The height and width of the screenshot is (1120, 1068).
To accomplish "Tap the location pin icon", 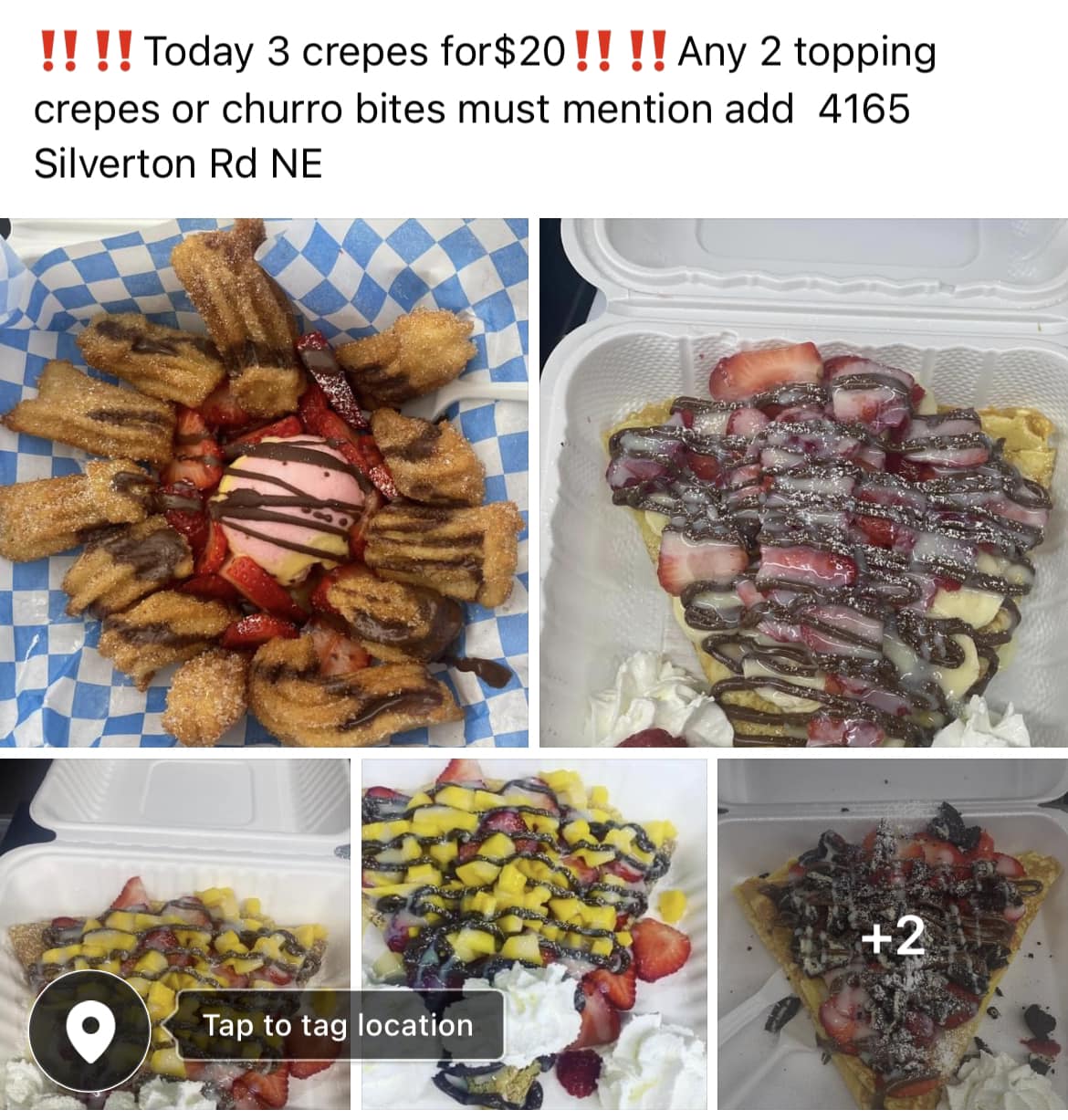I will (x=89, y=1026).
